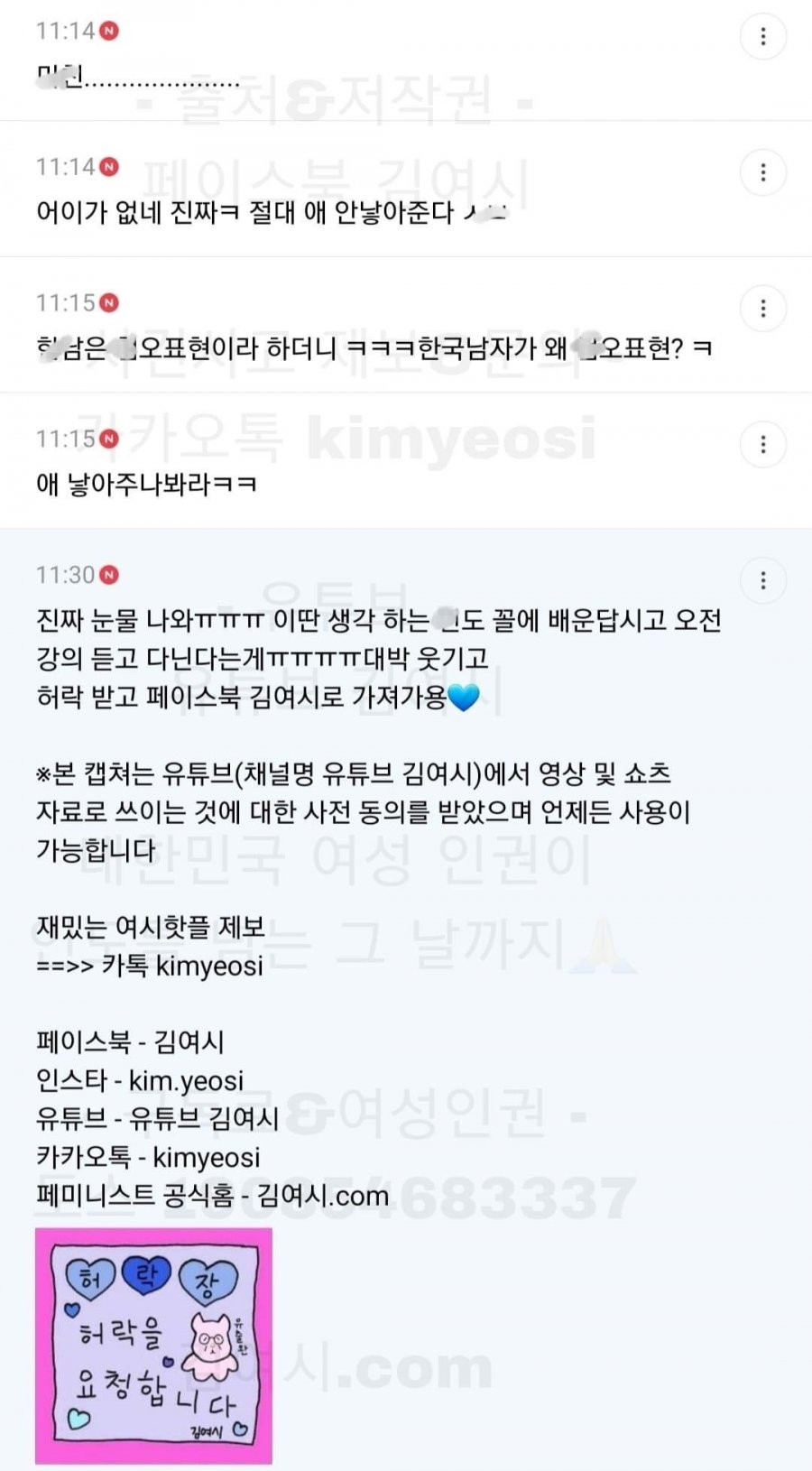Open options for the 11:30 comment

coord(762,580)
